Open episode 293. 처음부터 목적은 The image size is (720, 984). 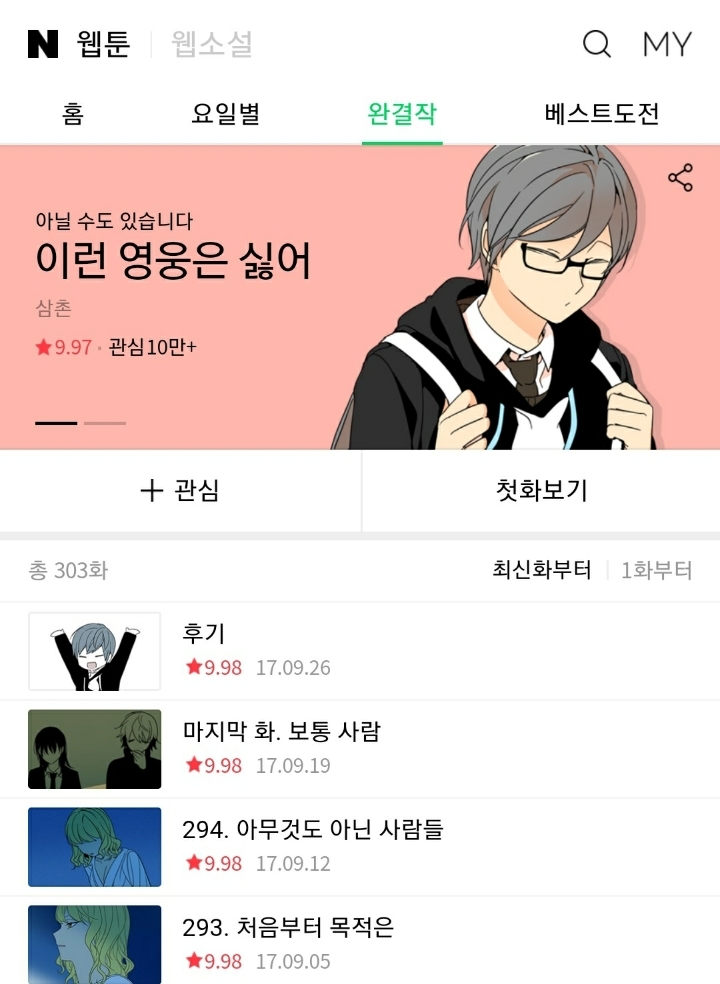point(360,942)
